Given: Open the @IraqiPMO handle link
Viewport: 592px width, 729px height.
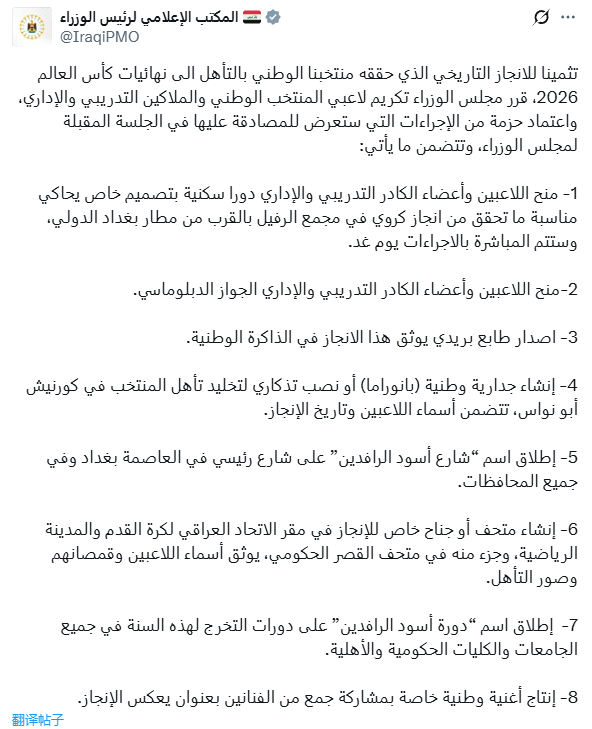Looking at the screenshot, I should pos(100,37).
